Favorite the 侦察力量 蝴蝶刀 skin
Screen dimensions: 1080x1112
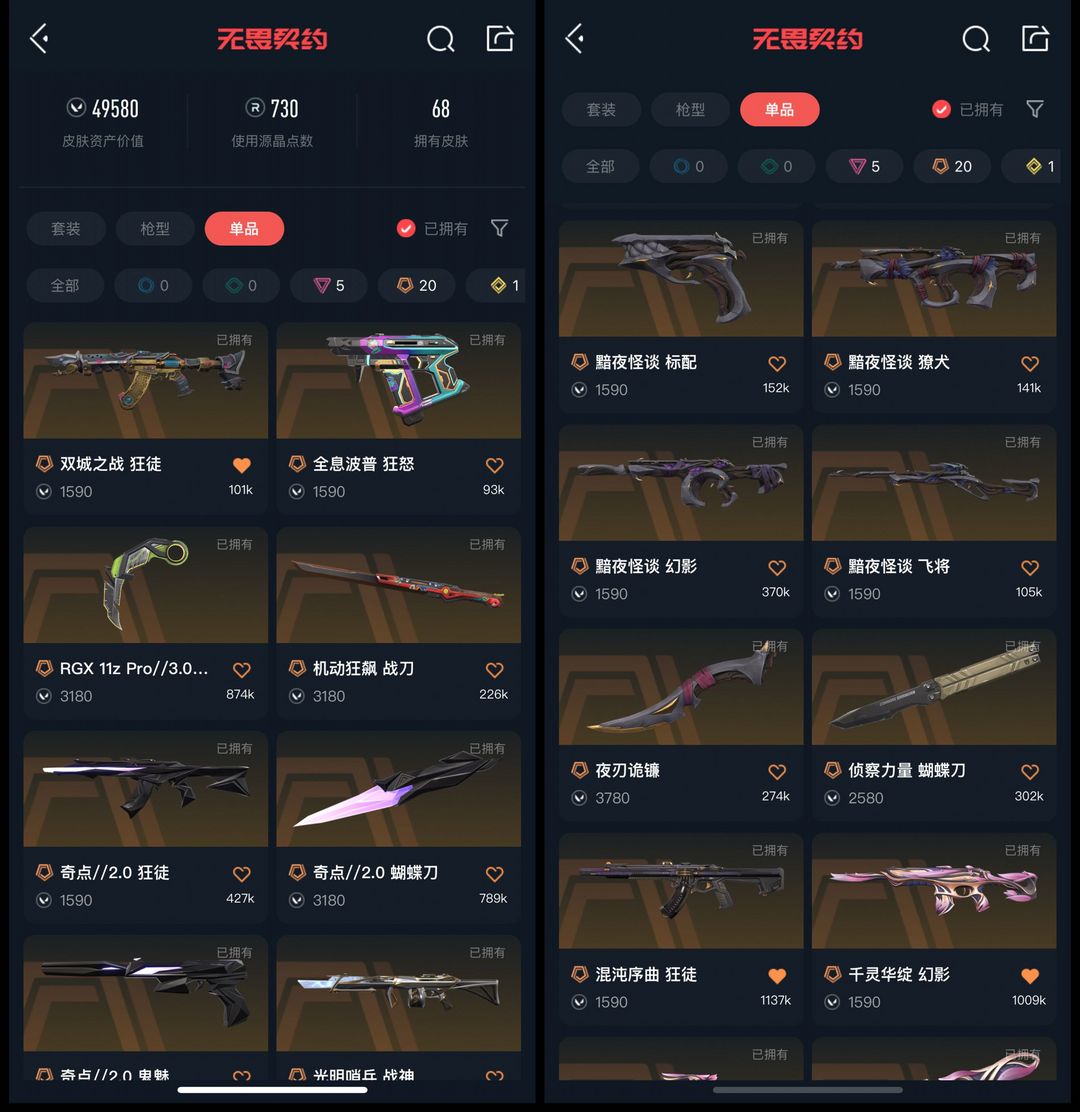[x=1029, y=772]
